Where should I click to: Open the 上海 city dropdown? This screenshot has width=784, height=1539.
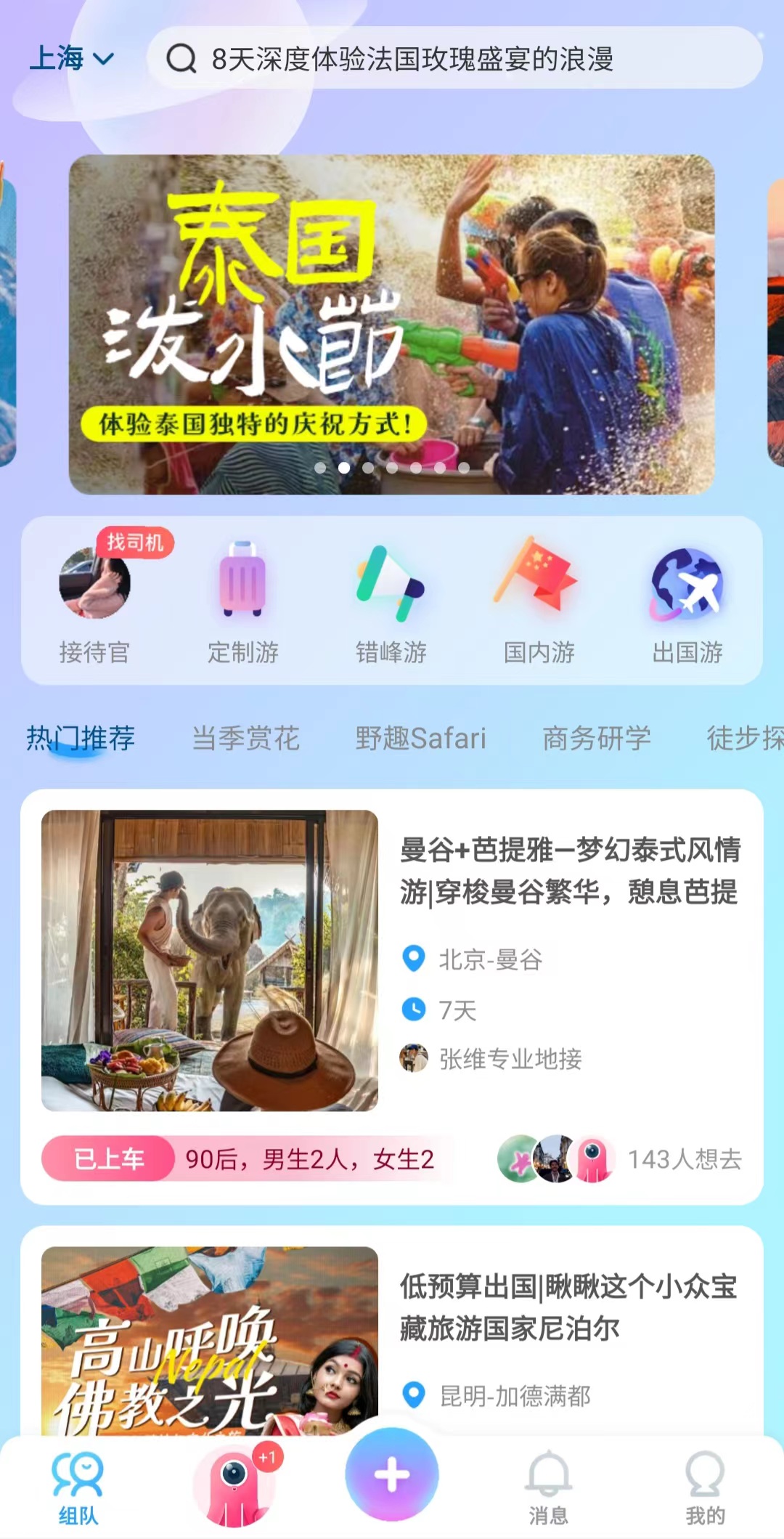tap(71, 58)
